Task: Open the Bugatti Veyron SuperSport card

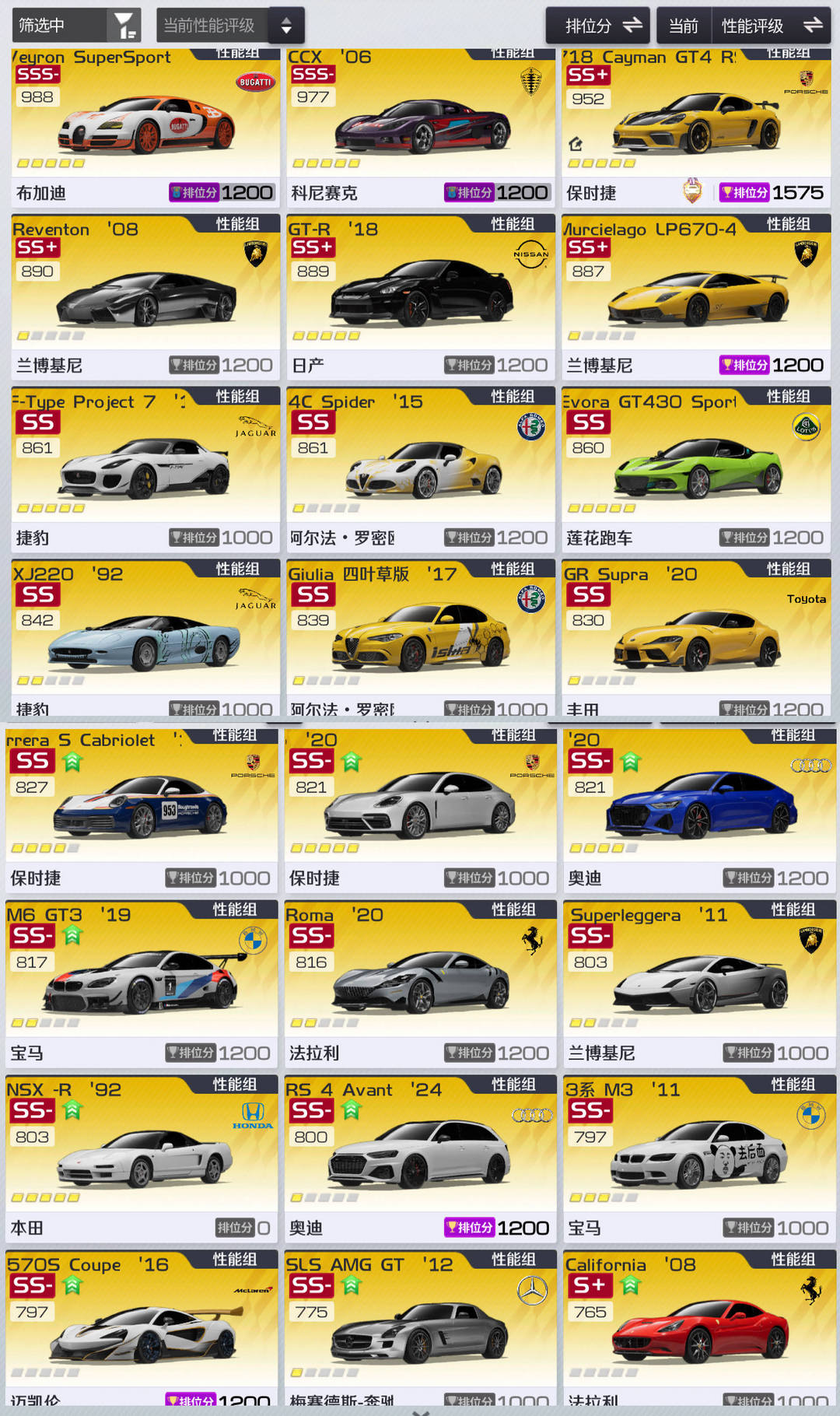Action: [x=145, y=124]
